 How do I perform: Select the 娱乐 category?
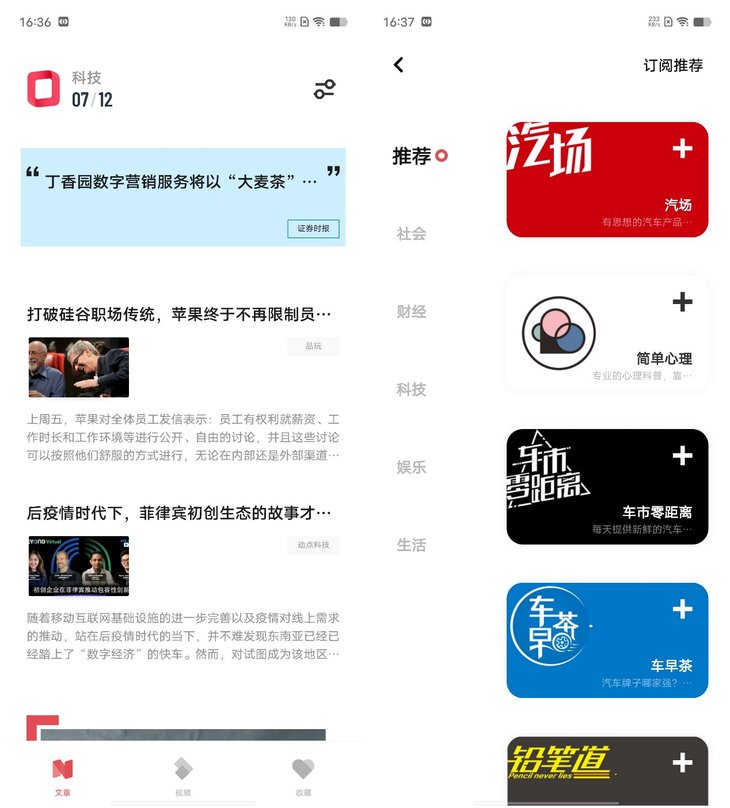(412, 467)
